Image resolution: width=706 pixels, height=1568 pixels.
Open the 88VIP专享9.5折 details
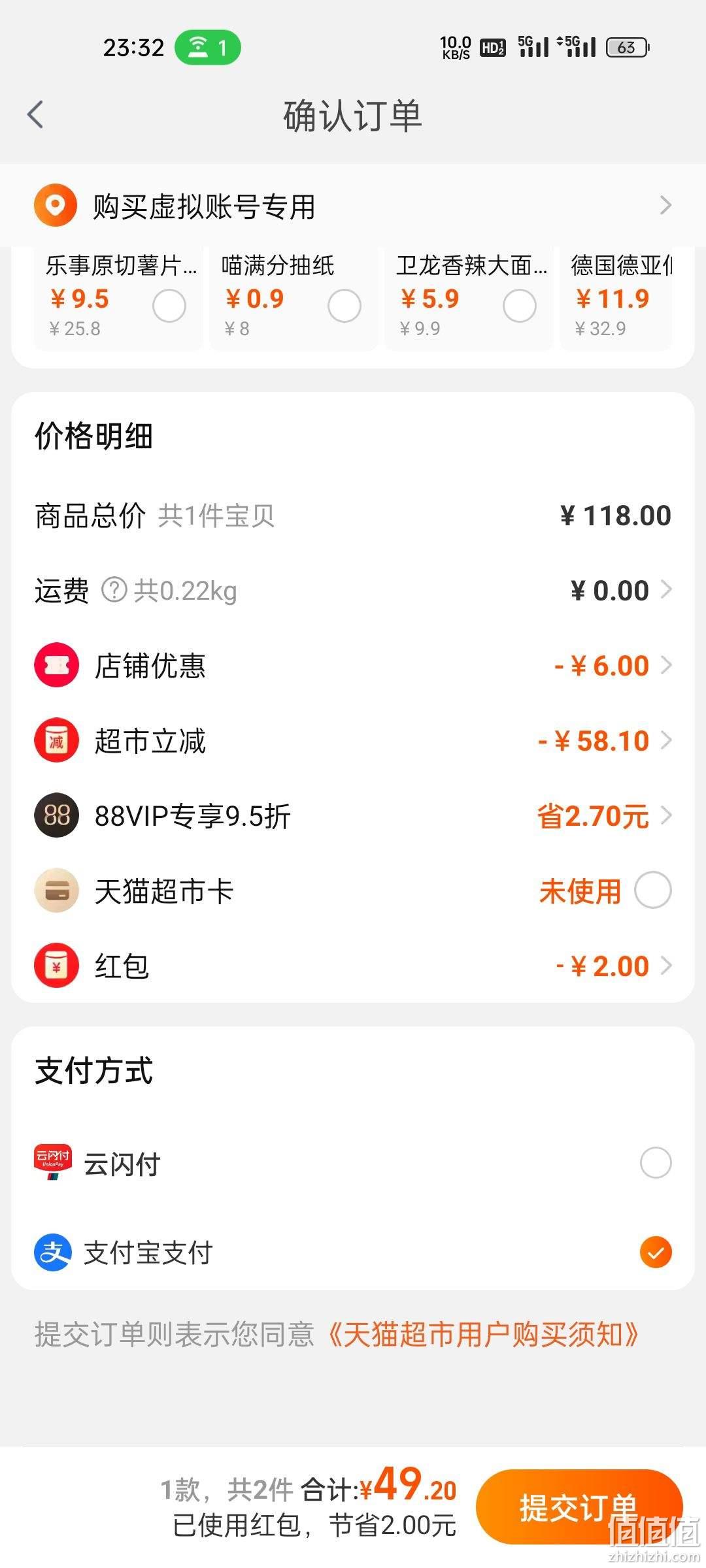click(x=353, y=816)
